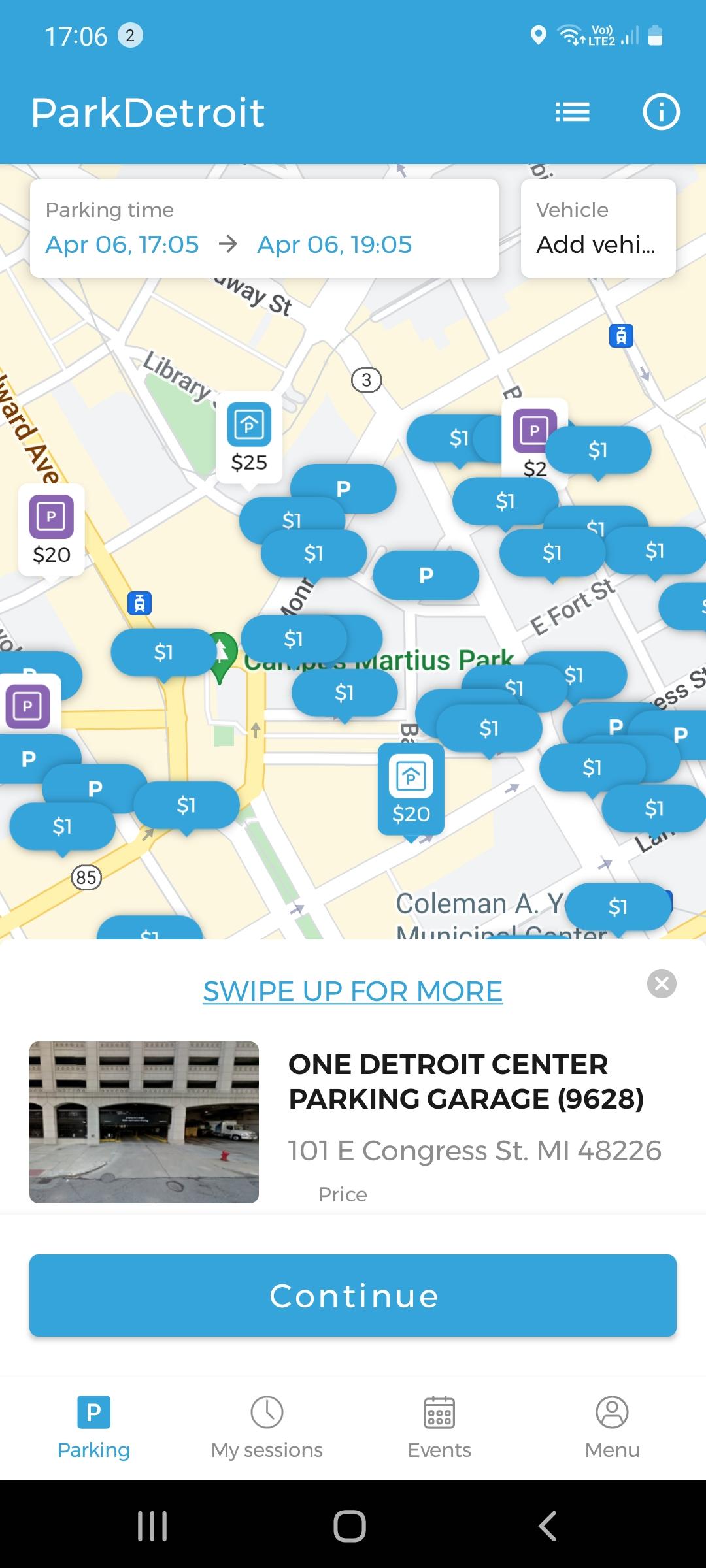
Task: Open the list view icon
Action: click(573, 112)
